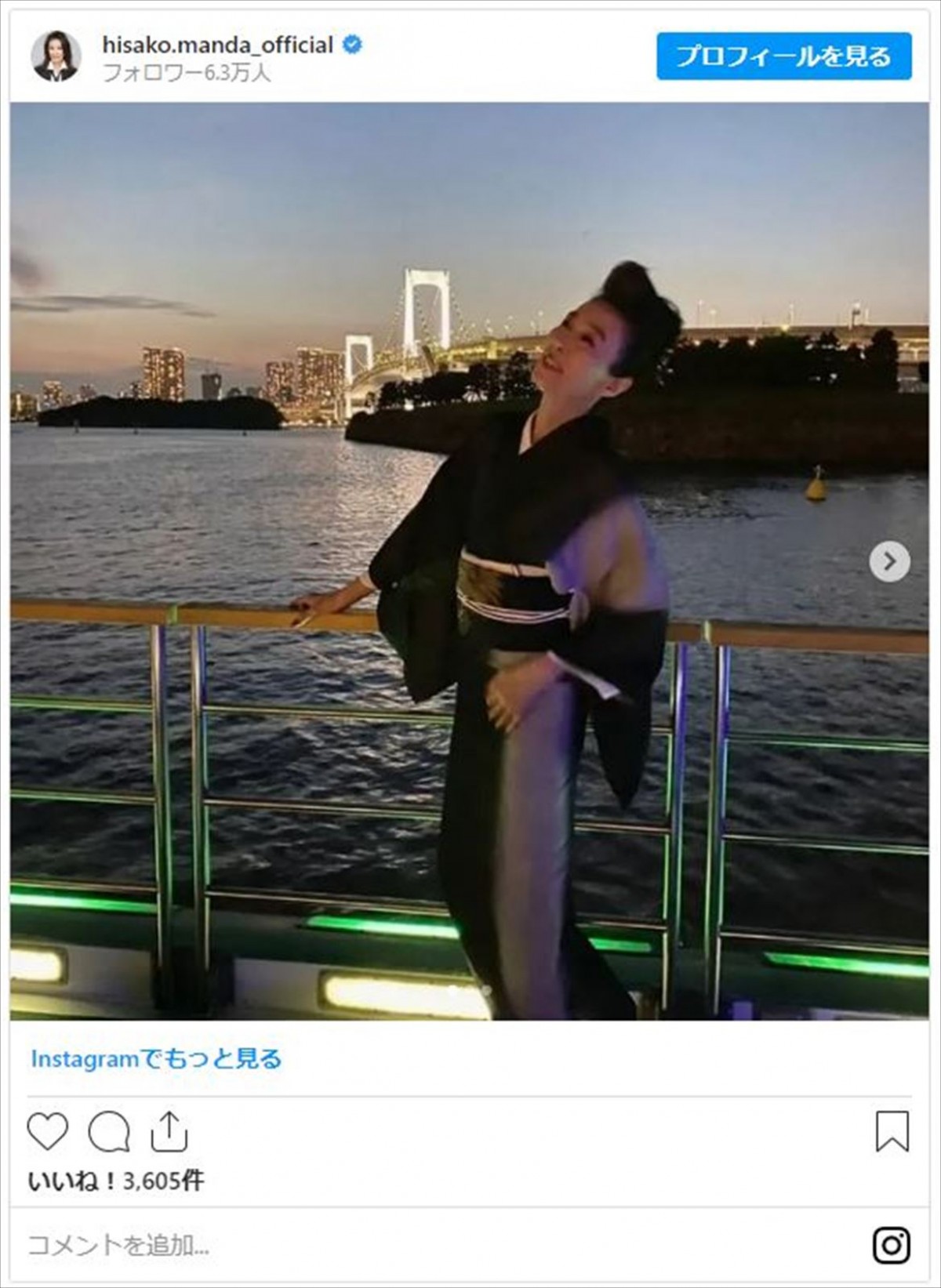Open the comment bubble icon
The width and height of the screenshot is (941, 1288).
(x=109, y=1132)
